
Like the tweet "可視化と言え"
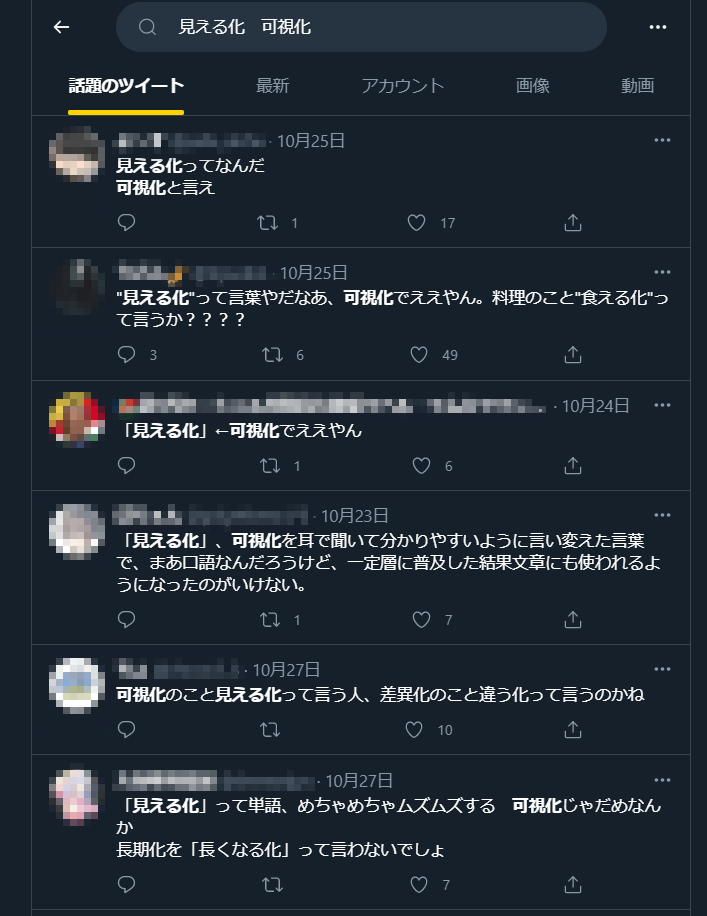(x=417, y=223)
